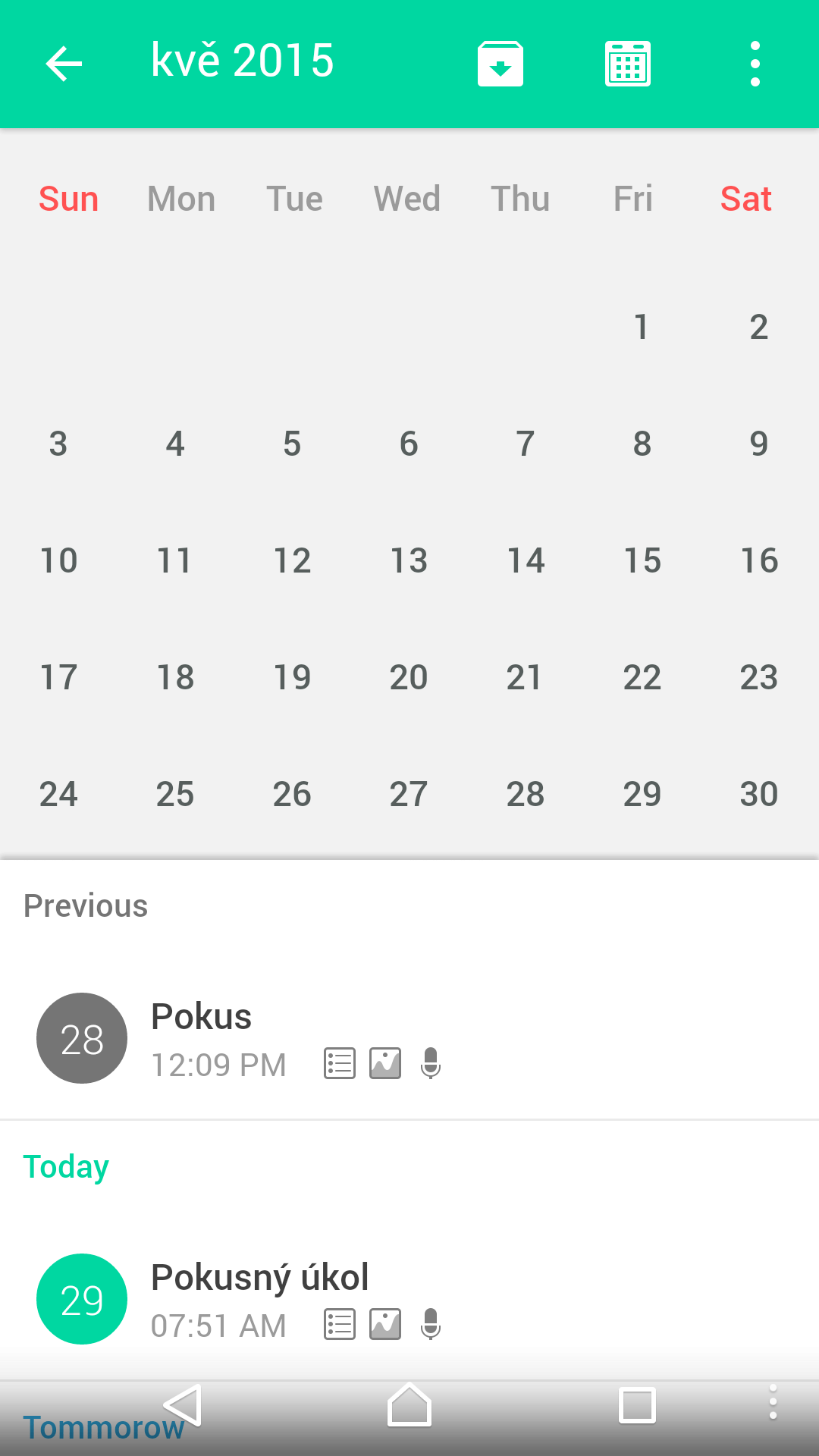
Task: Select day 13 on the calendar
Action: pyautogui.click(x=409, y=560)
